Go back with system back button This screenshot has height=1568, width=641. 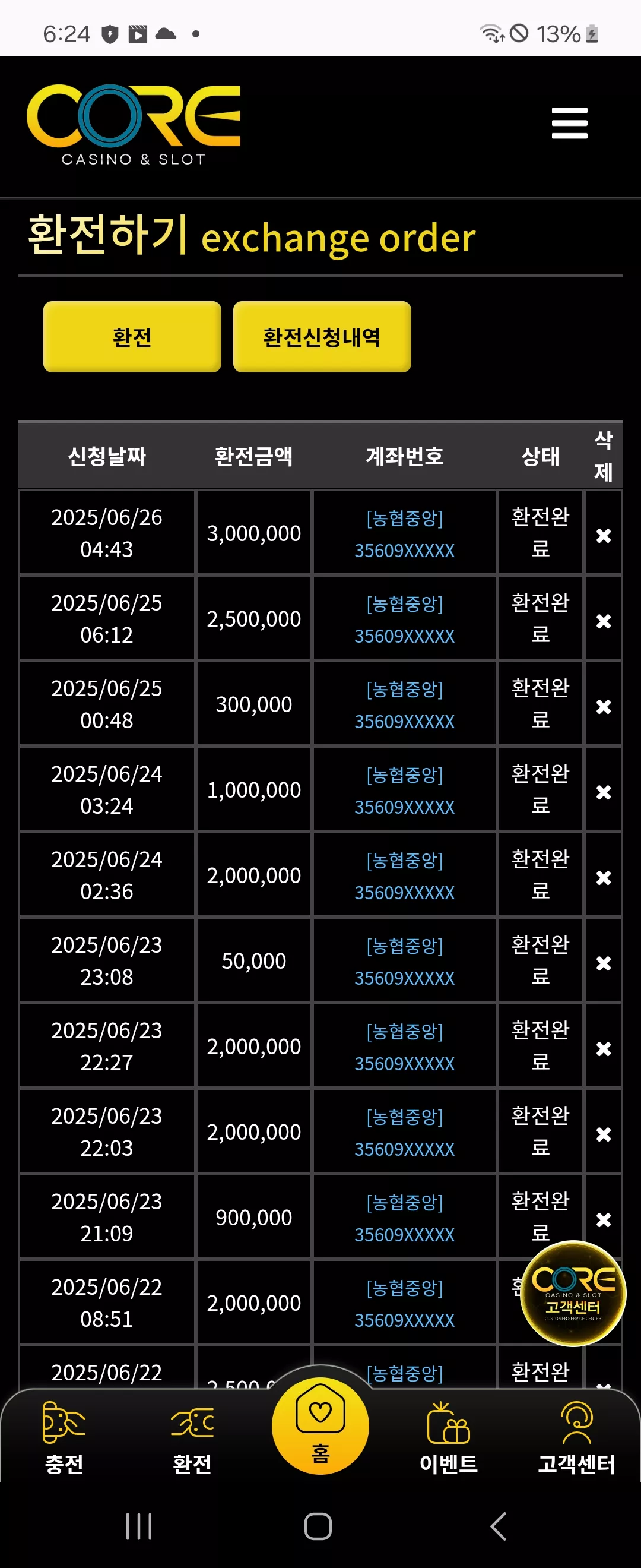498,1526
